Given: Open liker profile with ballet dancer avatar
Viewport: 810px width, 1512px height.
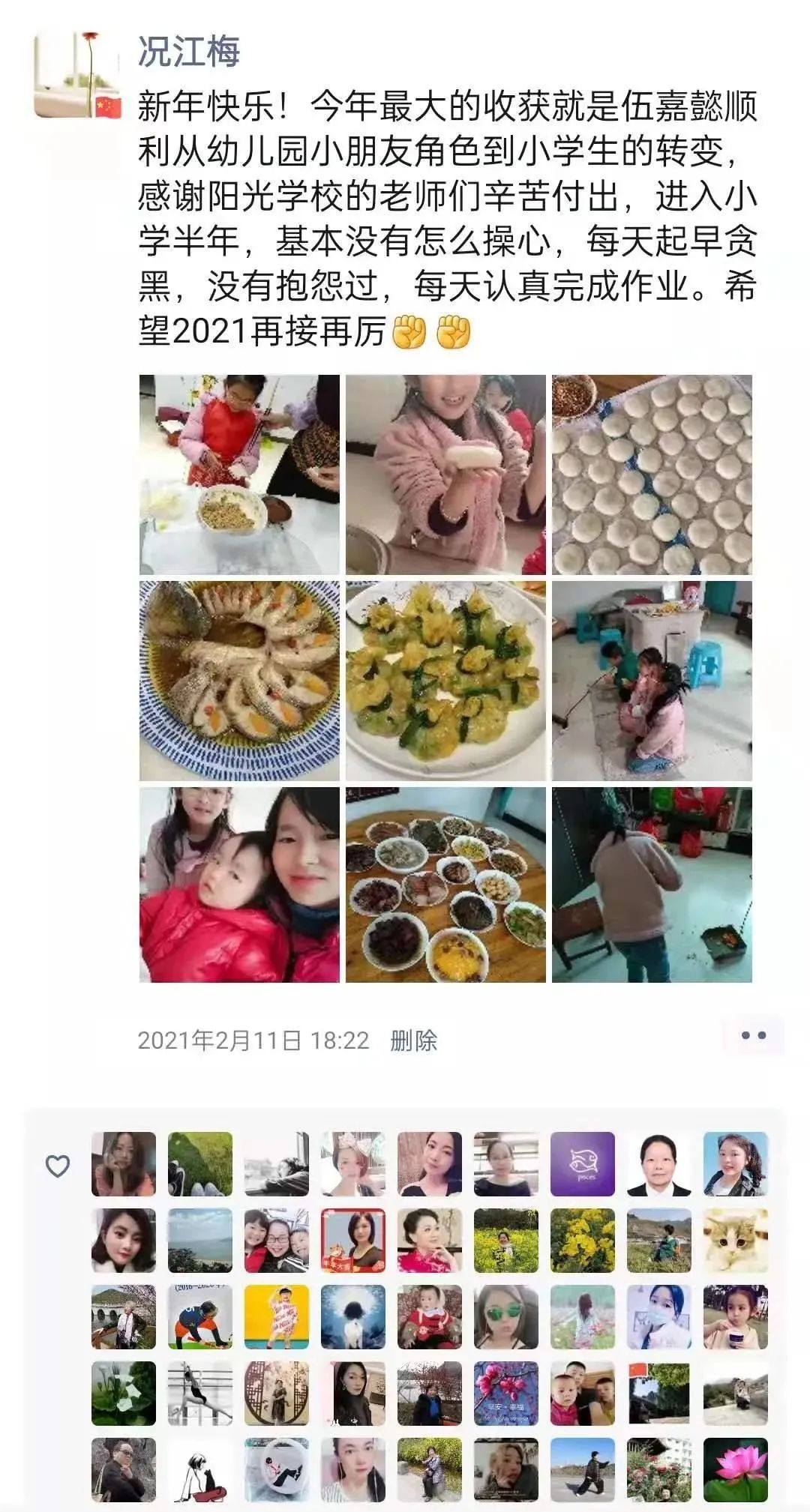Looking at the screenshot, I should pyautogui.click(x=200, y=1393).
